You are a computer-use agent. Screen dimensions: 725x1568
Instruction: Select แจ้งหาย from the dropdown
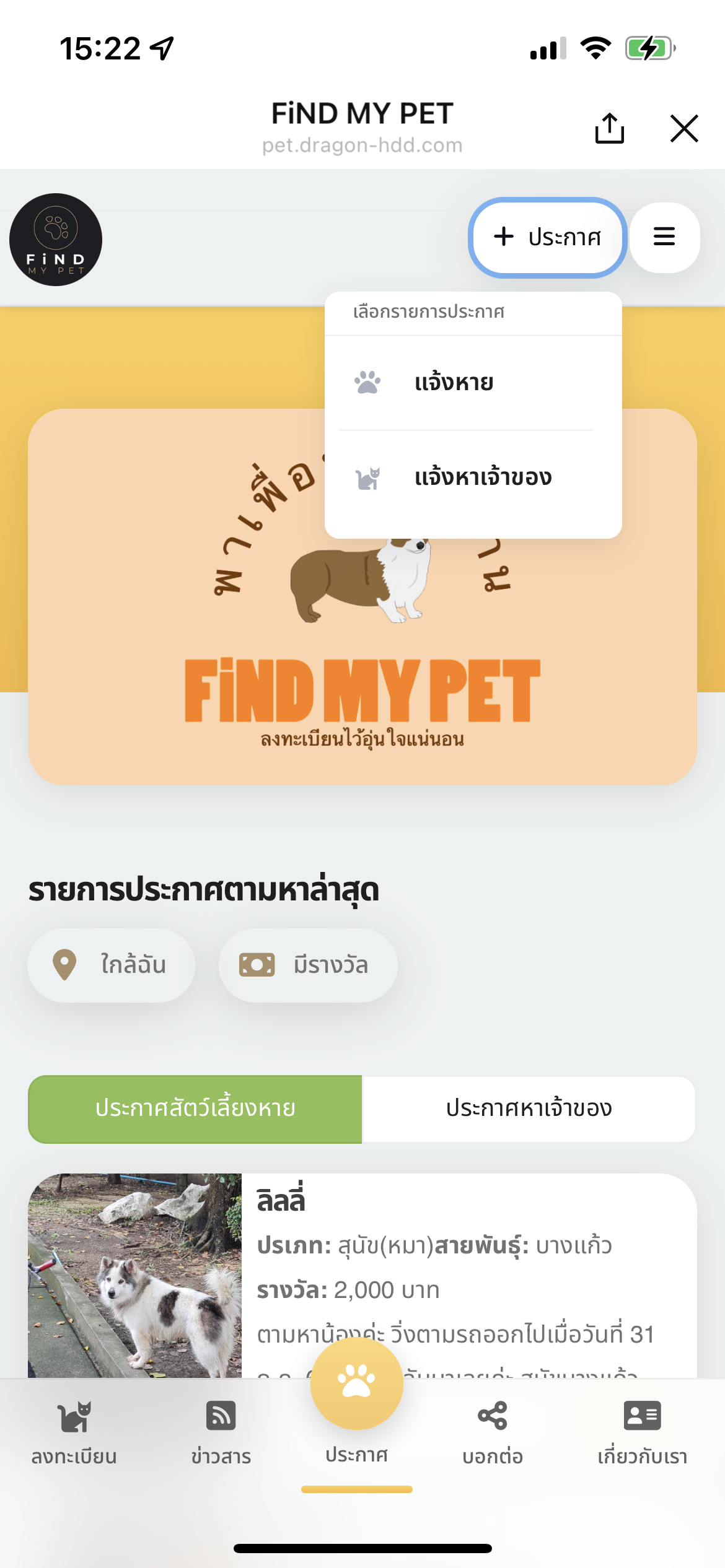tap(454, 383)
